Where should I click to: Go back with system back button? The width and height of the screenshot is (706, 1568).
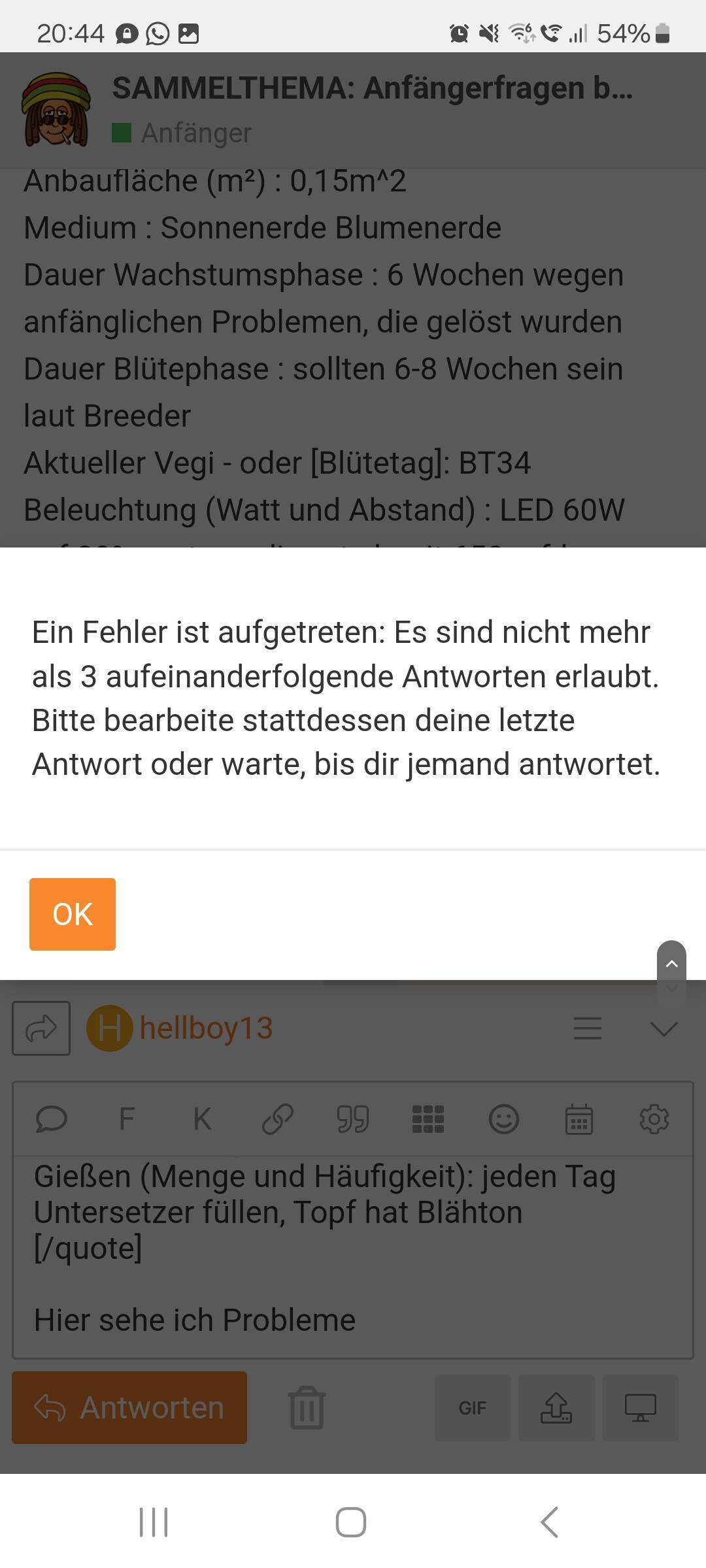549,1522
